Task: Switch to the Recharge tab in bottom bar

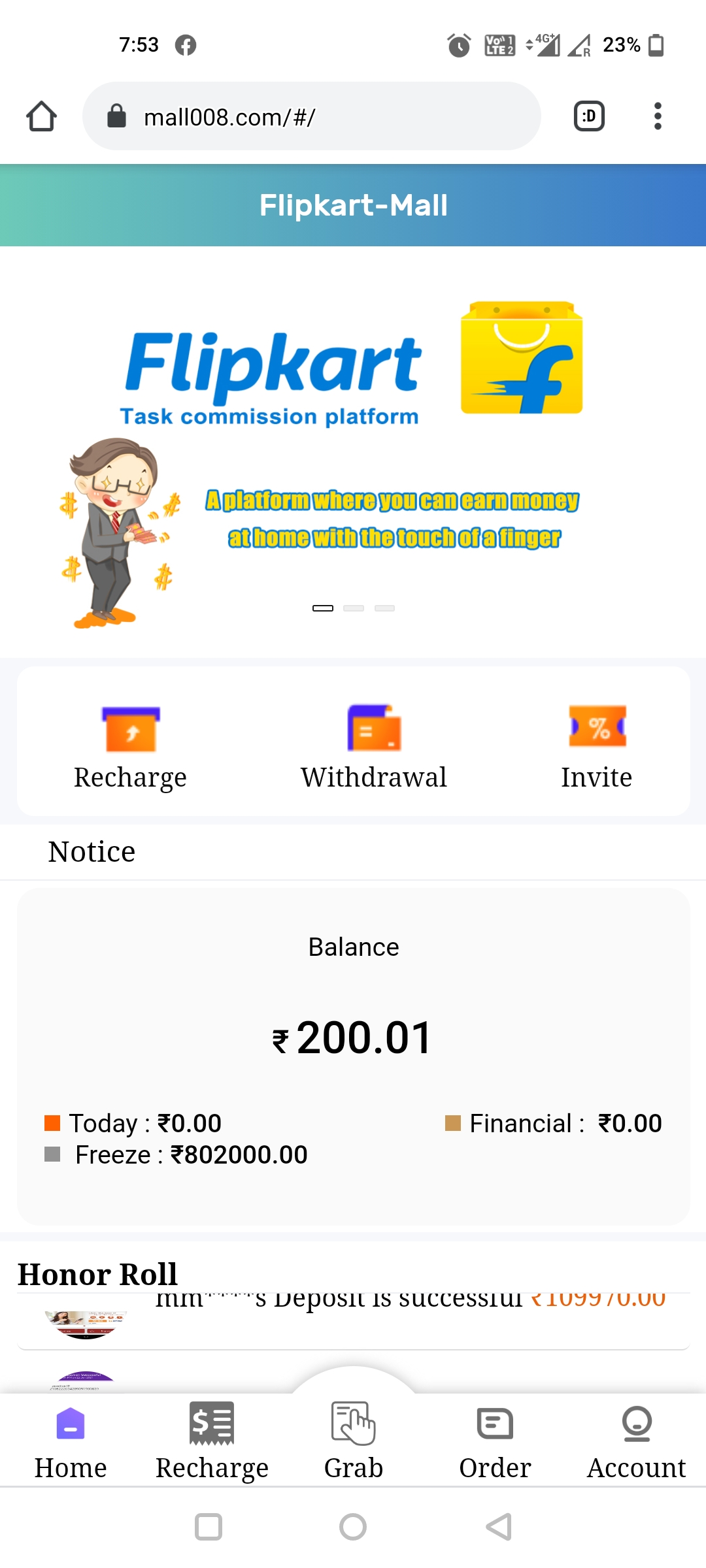Action: 212,1441
